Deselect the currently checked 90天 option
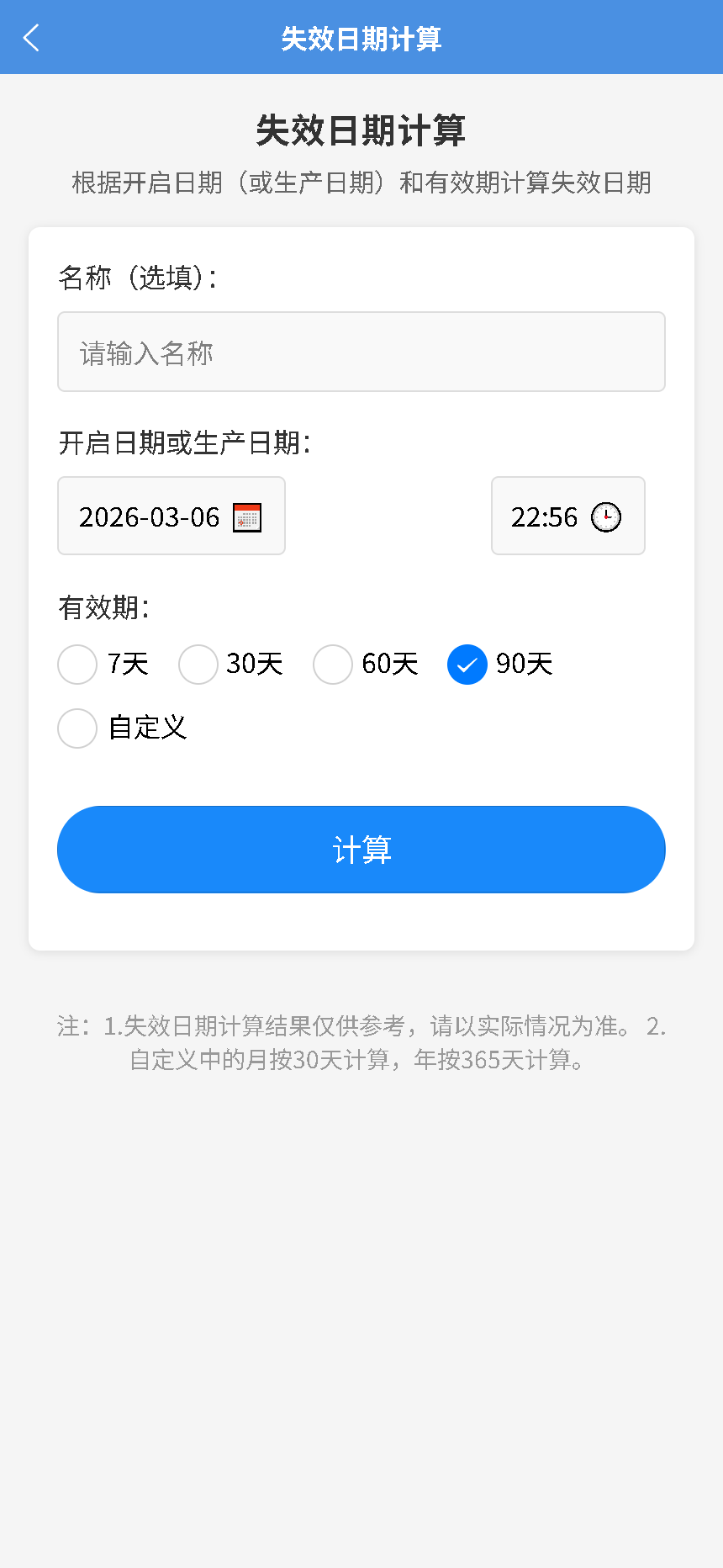Viewport: 723px width, 1568px height. pos(467,665)
